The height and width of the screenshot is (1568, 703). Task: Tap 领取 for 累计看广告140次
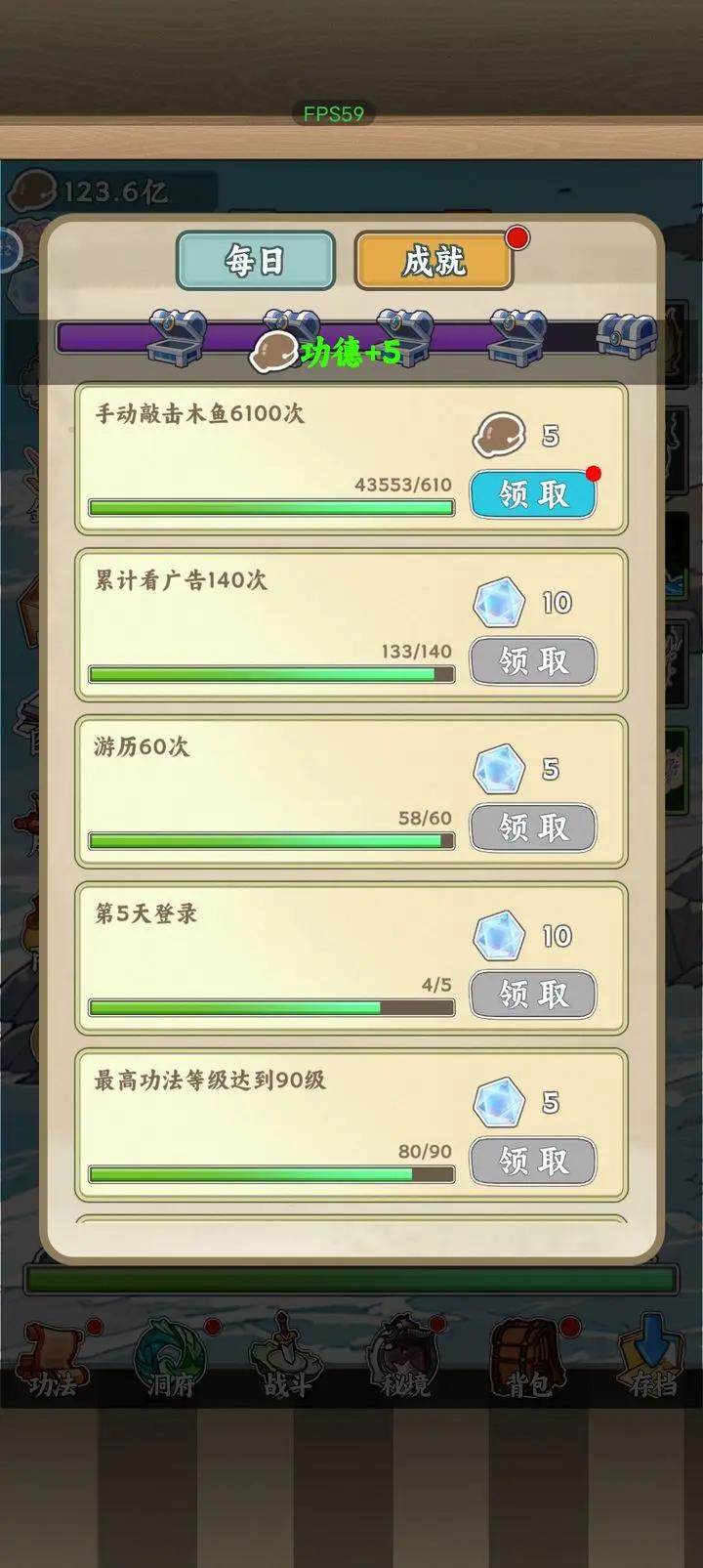click(532, 661)
